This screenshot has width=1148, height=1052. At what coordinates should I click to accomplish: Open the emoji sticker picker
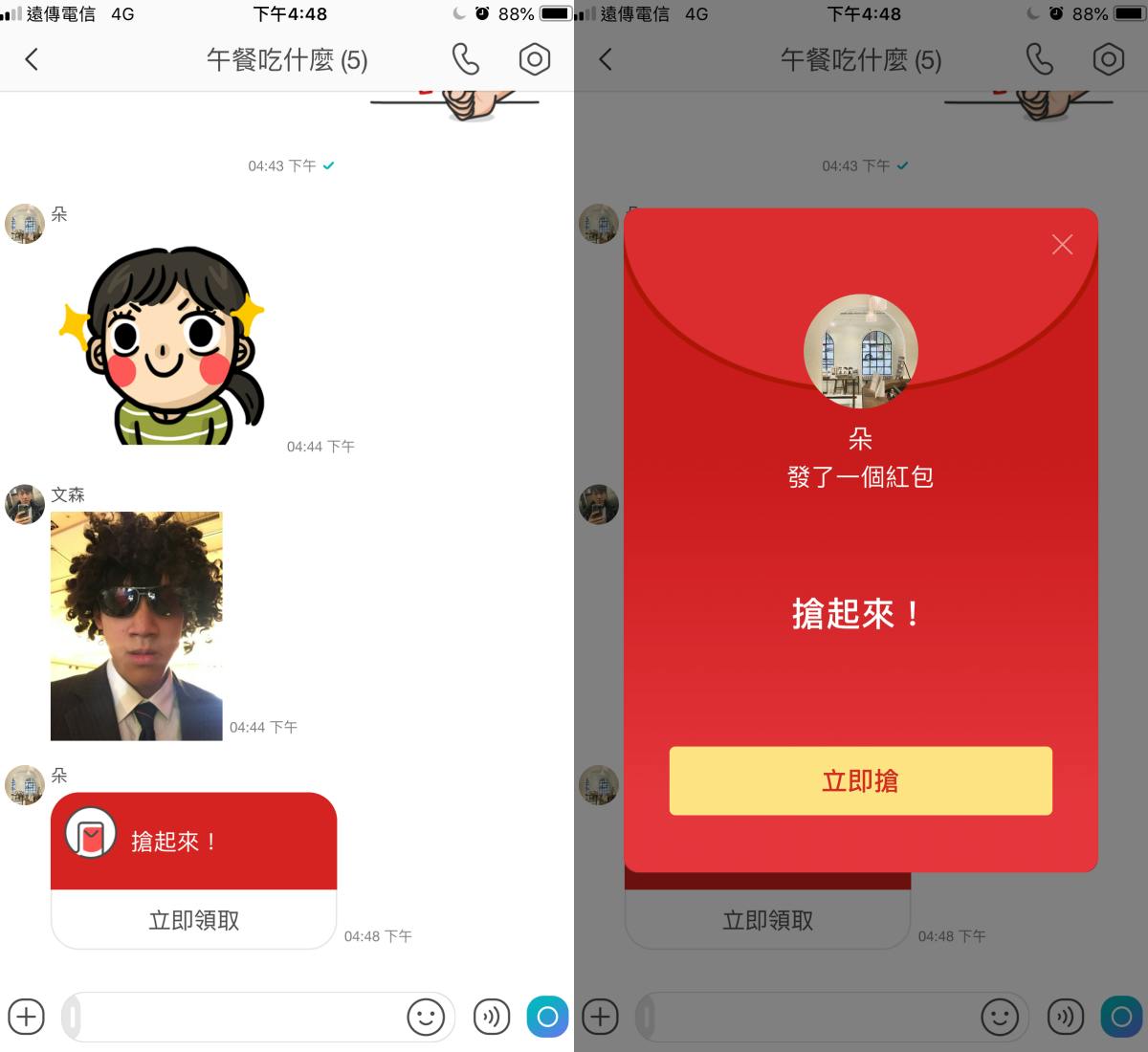coord(426,1017)
